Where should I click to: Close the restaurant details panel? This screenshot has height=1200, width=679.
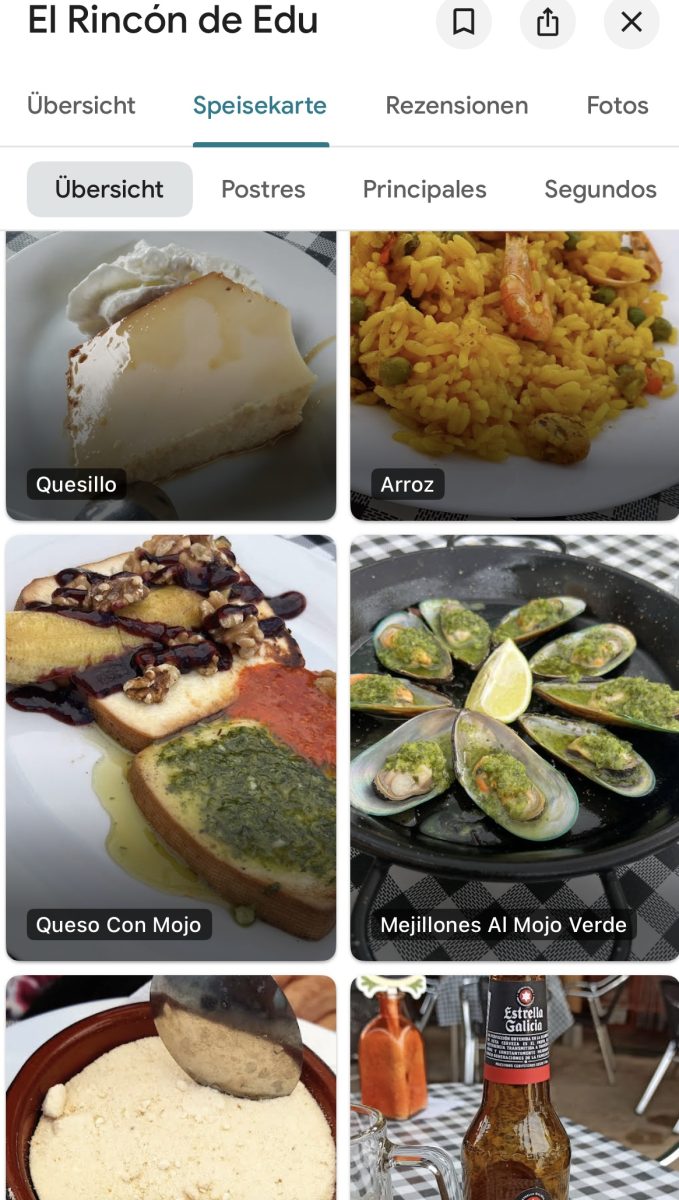(631, 22)
